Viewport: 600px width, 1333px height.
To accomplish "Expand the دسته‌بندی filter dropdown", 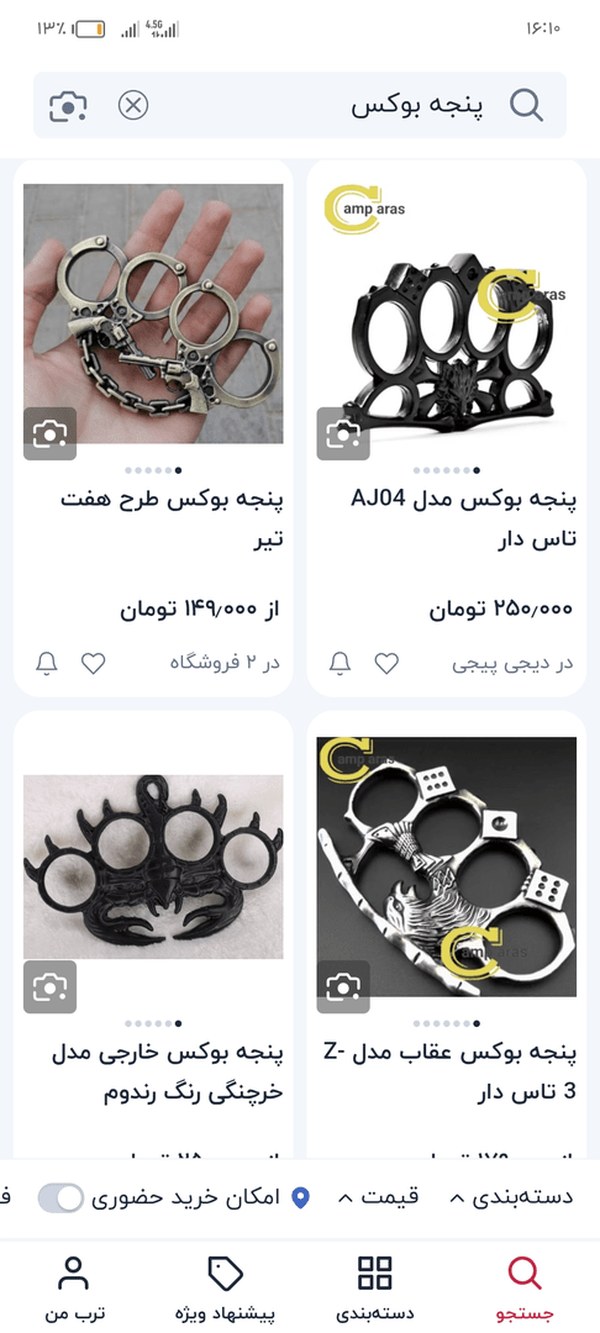I will (512, 1197).
